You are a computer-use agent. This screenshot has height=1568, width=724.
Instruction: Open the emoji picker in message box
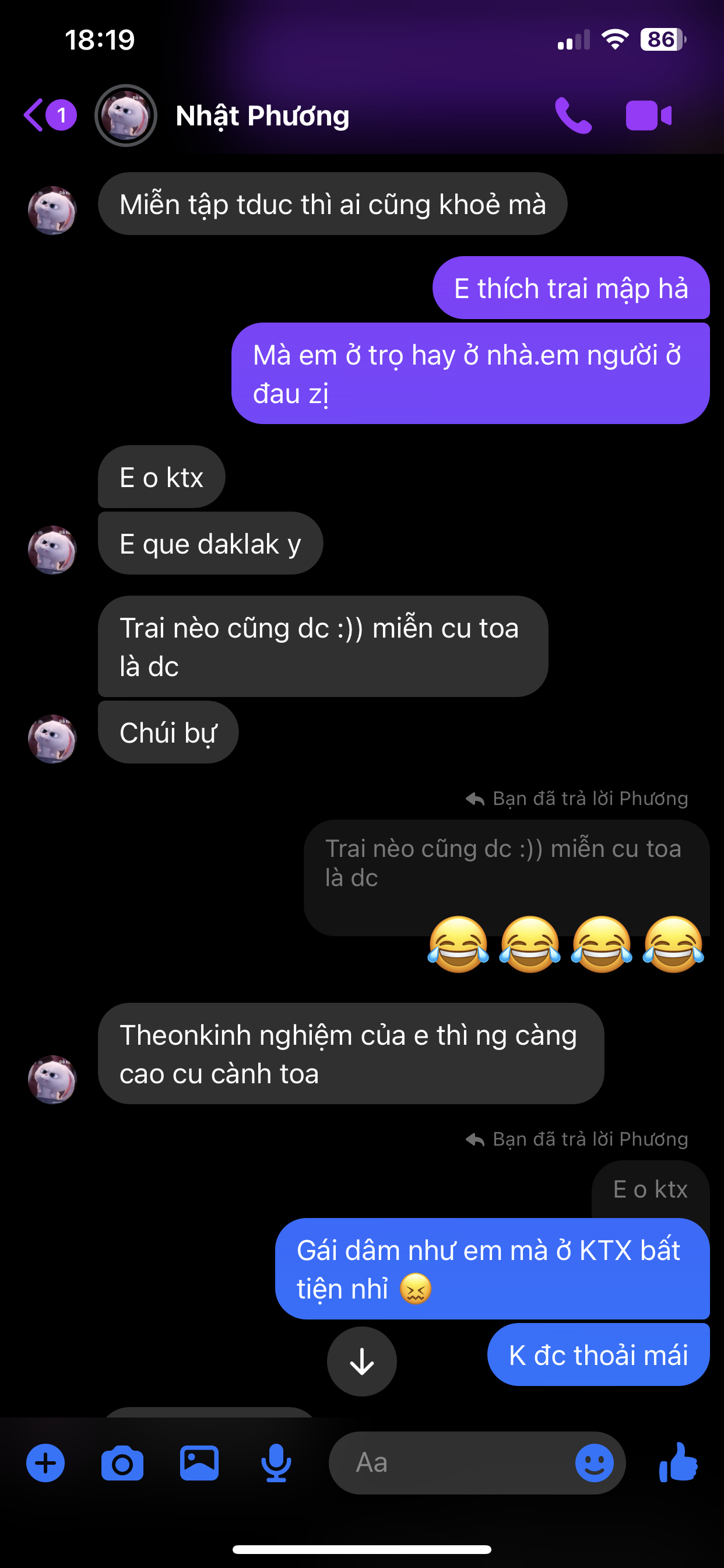(x=594, y=1462)
